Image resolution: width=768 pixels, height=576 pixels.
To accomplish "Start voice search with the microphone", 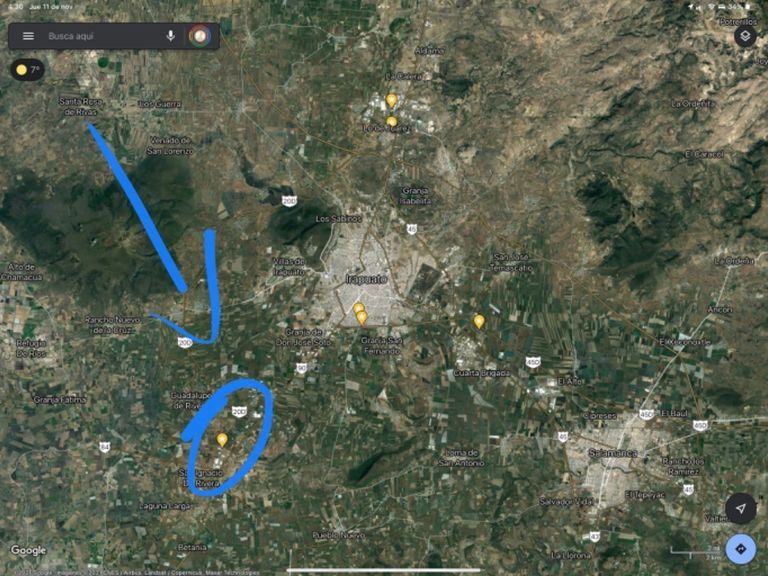I will click(x=171, y=36).
